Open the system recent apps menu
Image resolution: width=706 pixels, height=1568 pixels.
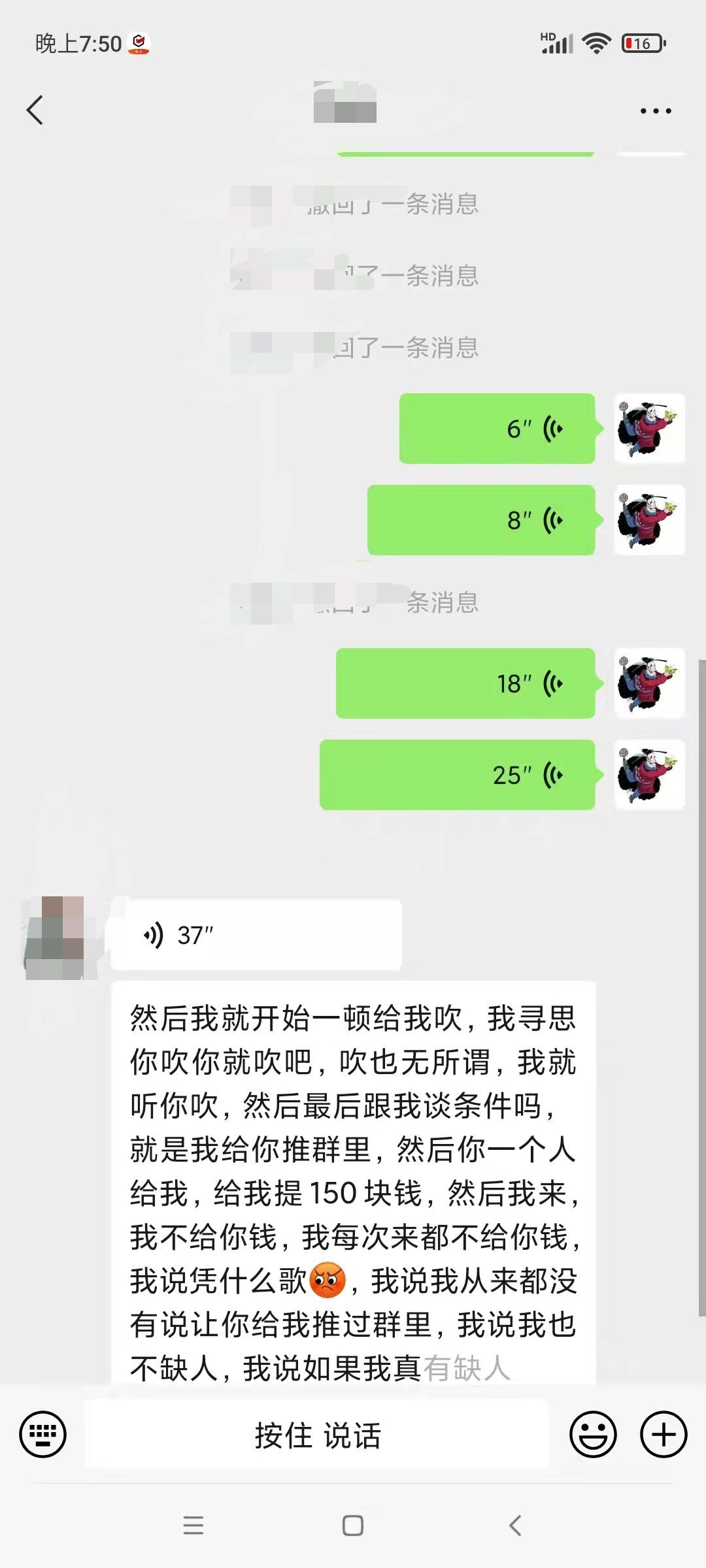click(x=193, y=1526)
